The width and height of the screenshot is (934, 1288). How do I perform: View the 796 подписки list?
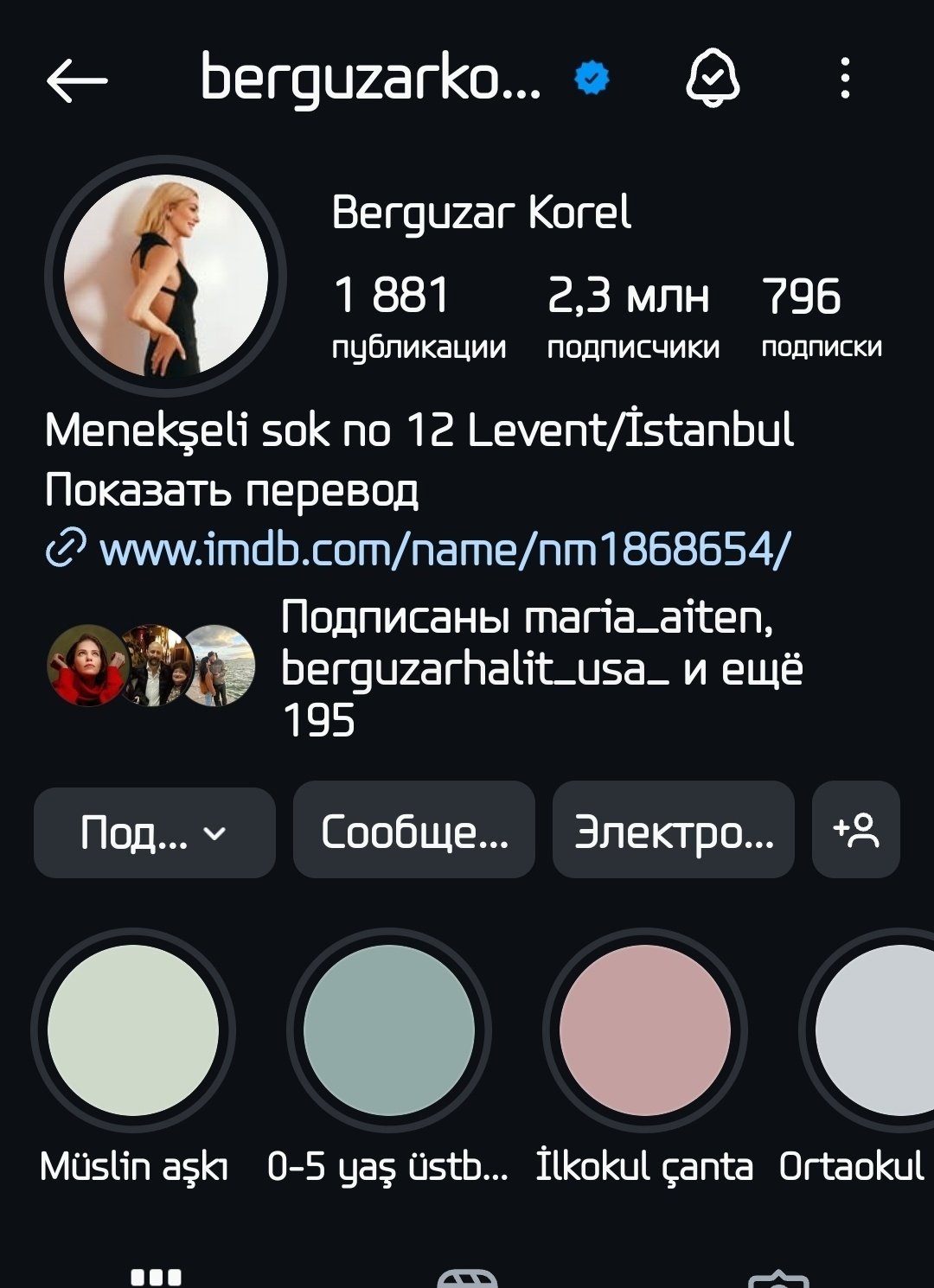point(820,316)
